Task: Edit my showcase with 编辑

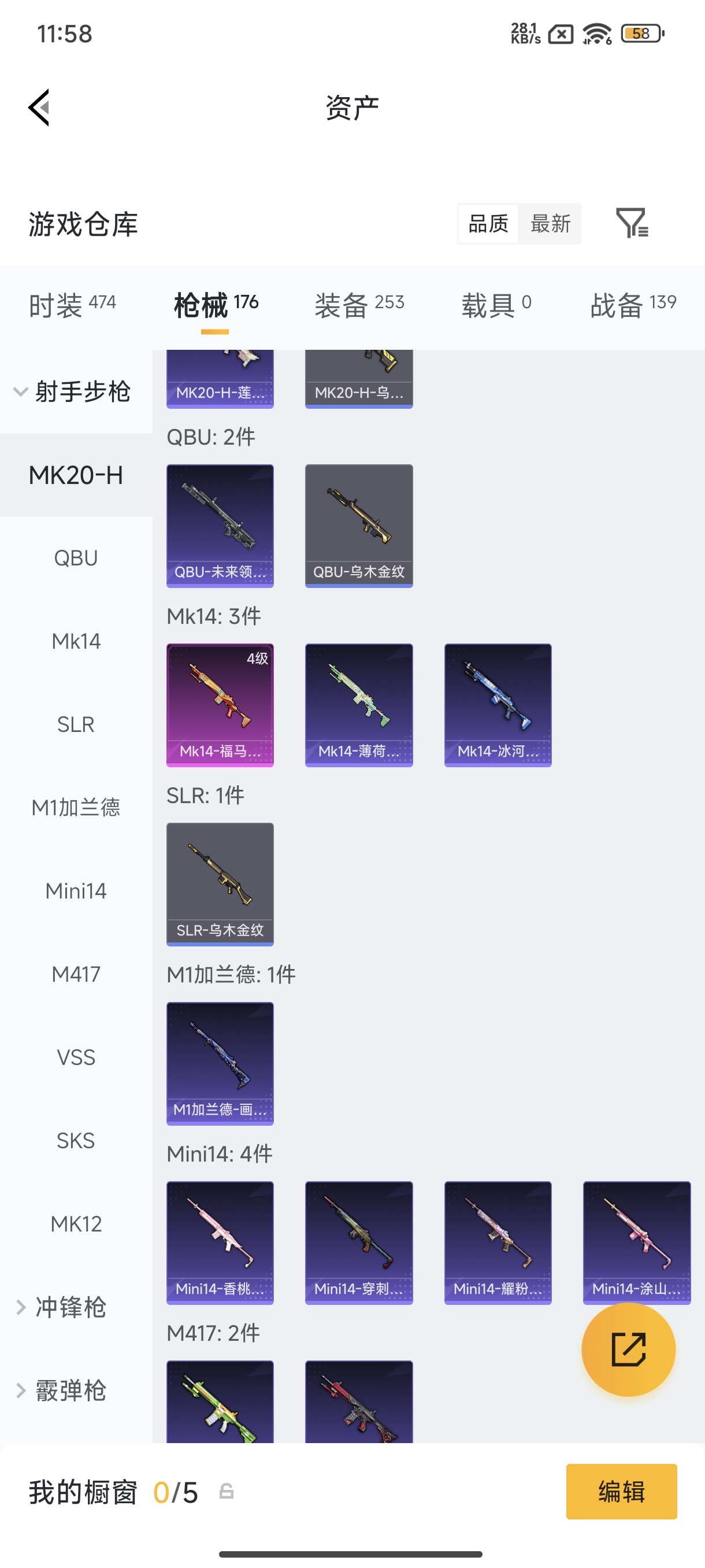Action: (x=621, y=1491)
